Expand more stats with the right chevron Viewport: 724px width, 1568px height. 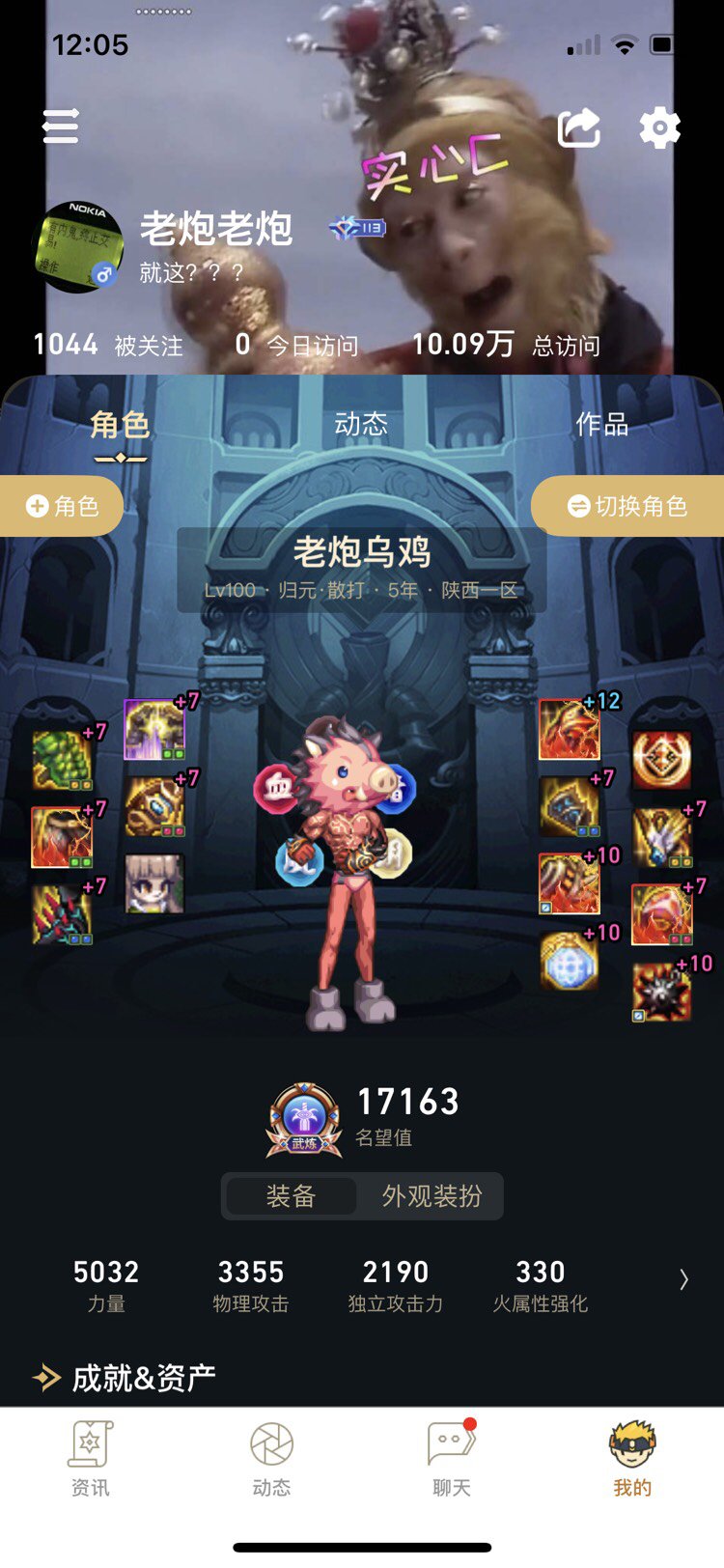[x=683, y=1280]
